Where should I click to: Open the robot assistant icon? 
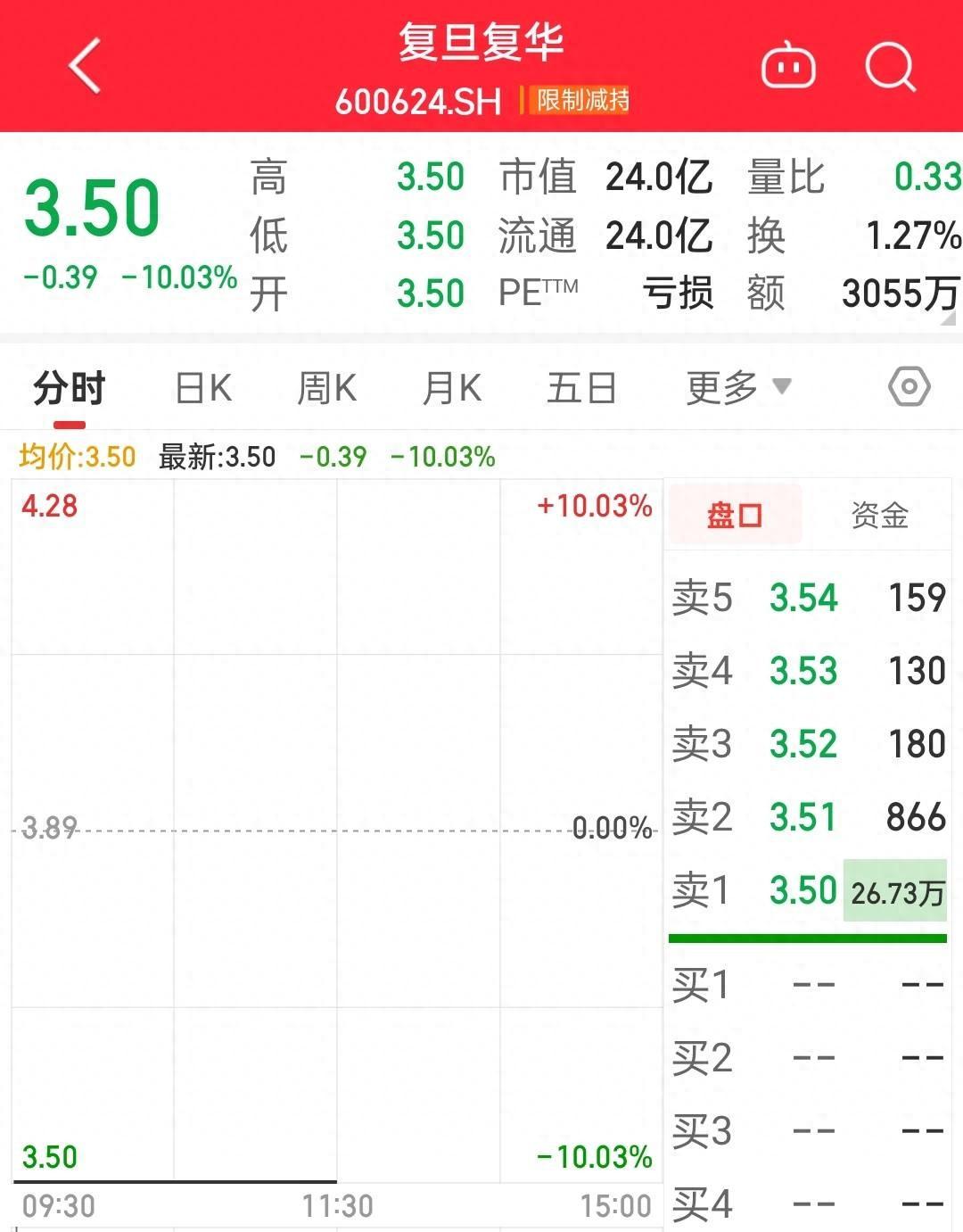(788, 67)
